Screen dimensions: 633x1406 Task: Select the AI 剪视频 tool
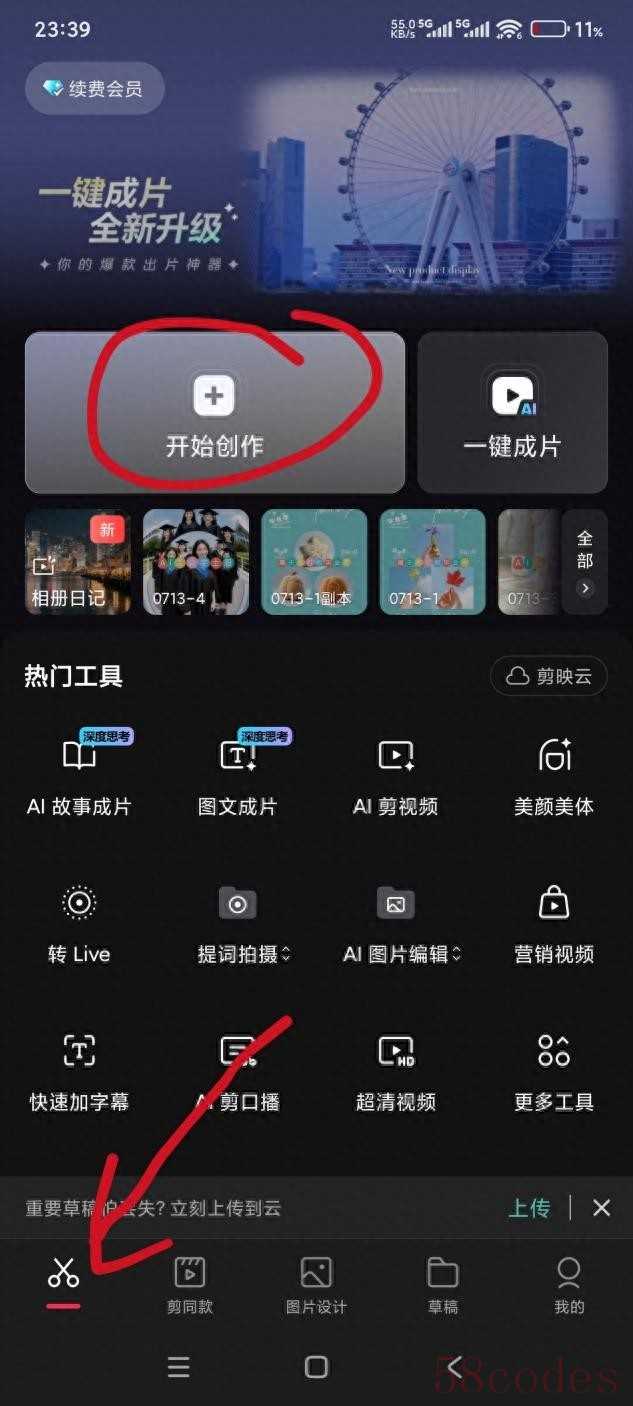click(x=395, y=771)
